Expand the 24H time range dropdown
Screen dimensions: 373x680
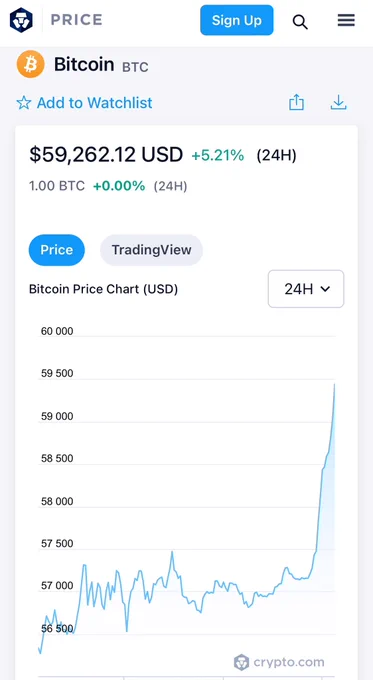(x=306, y=289)
